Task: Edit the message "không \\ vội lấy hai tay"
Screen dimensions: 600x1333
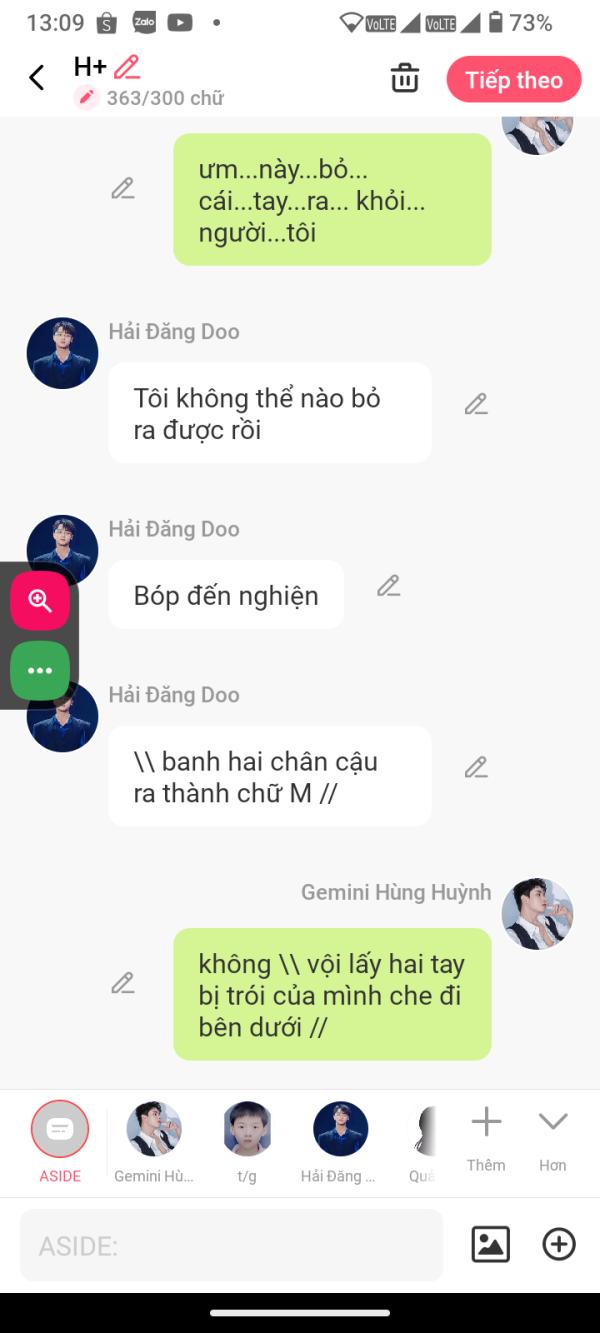Action: pyautogui.click(x=123, y=983)
